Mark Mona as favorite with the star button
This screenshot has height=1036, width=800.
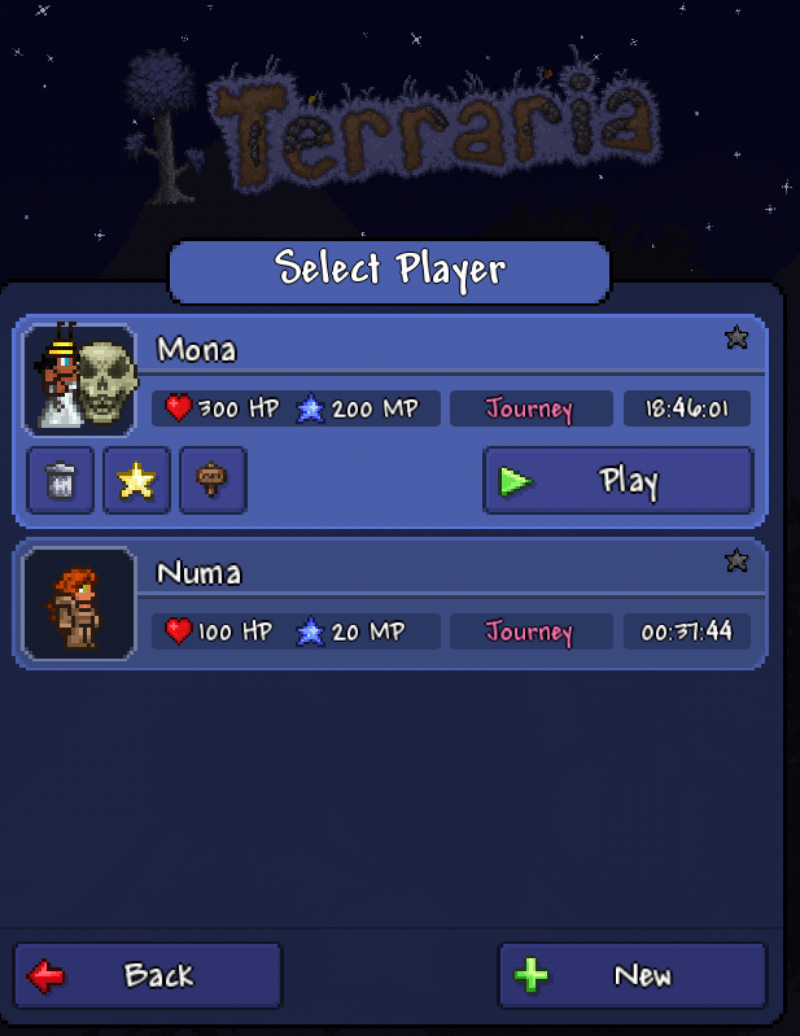(137, 481)
